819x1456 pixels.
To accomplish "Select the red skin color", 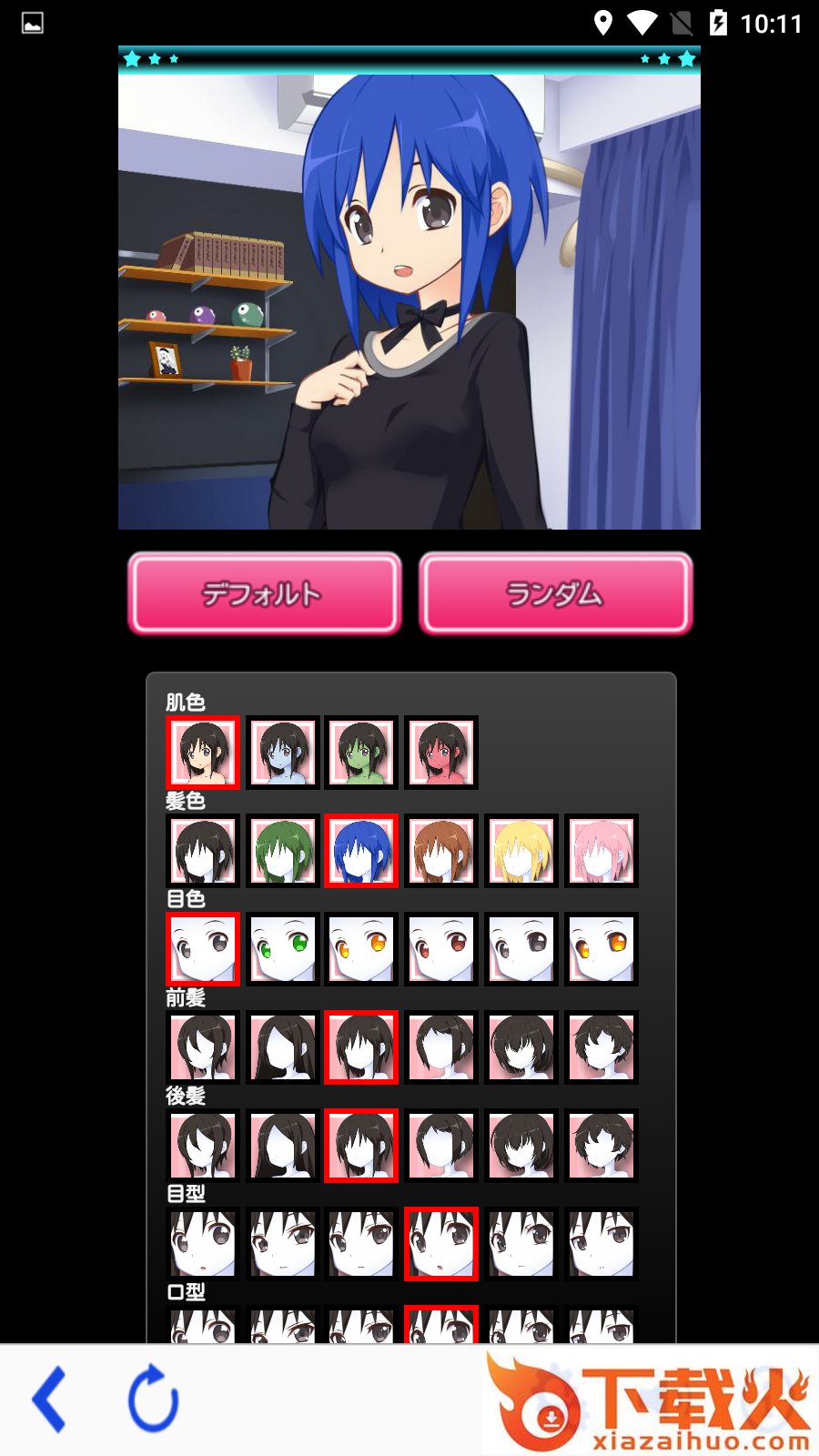I will pyautogui.click(x=441, y=752).
